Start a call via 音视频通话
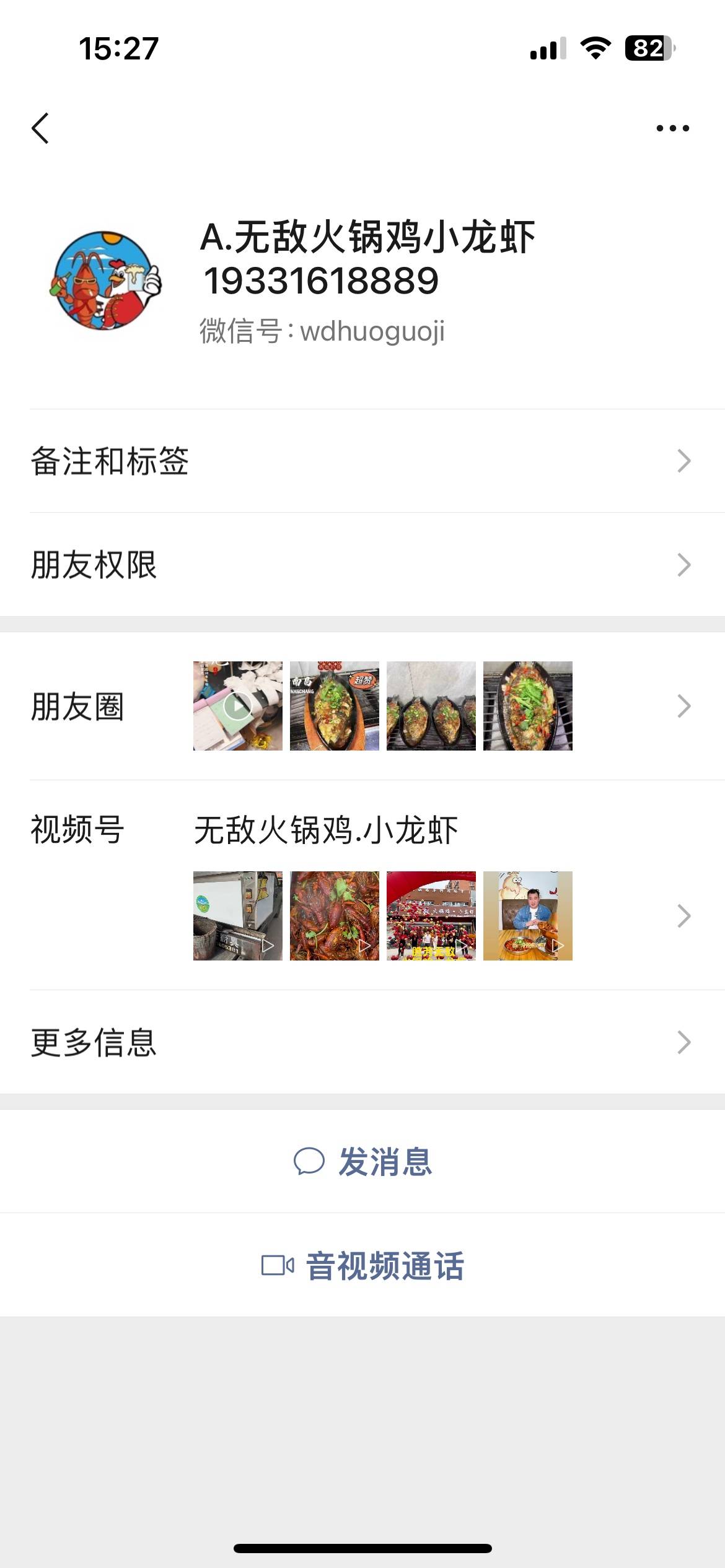The image size is (725, 1568). click(362, 1265)
